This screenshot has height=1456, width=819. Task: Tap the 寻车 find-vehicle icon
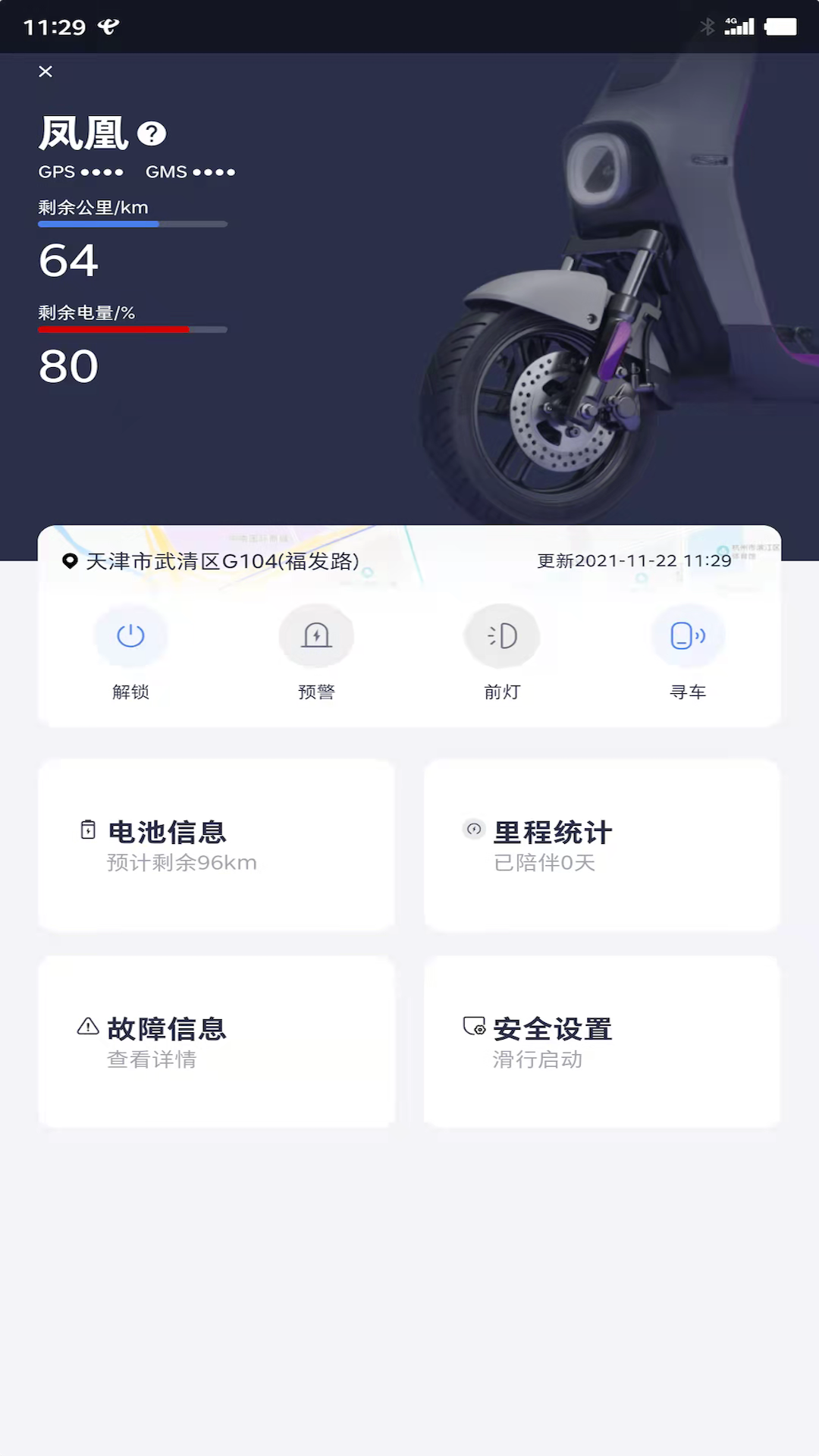pos(687,636)
